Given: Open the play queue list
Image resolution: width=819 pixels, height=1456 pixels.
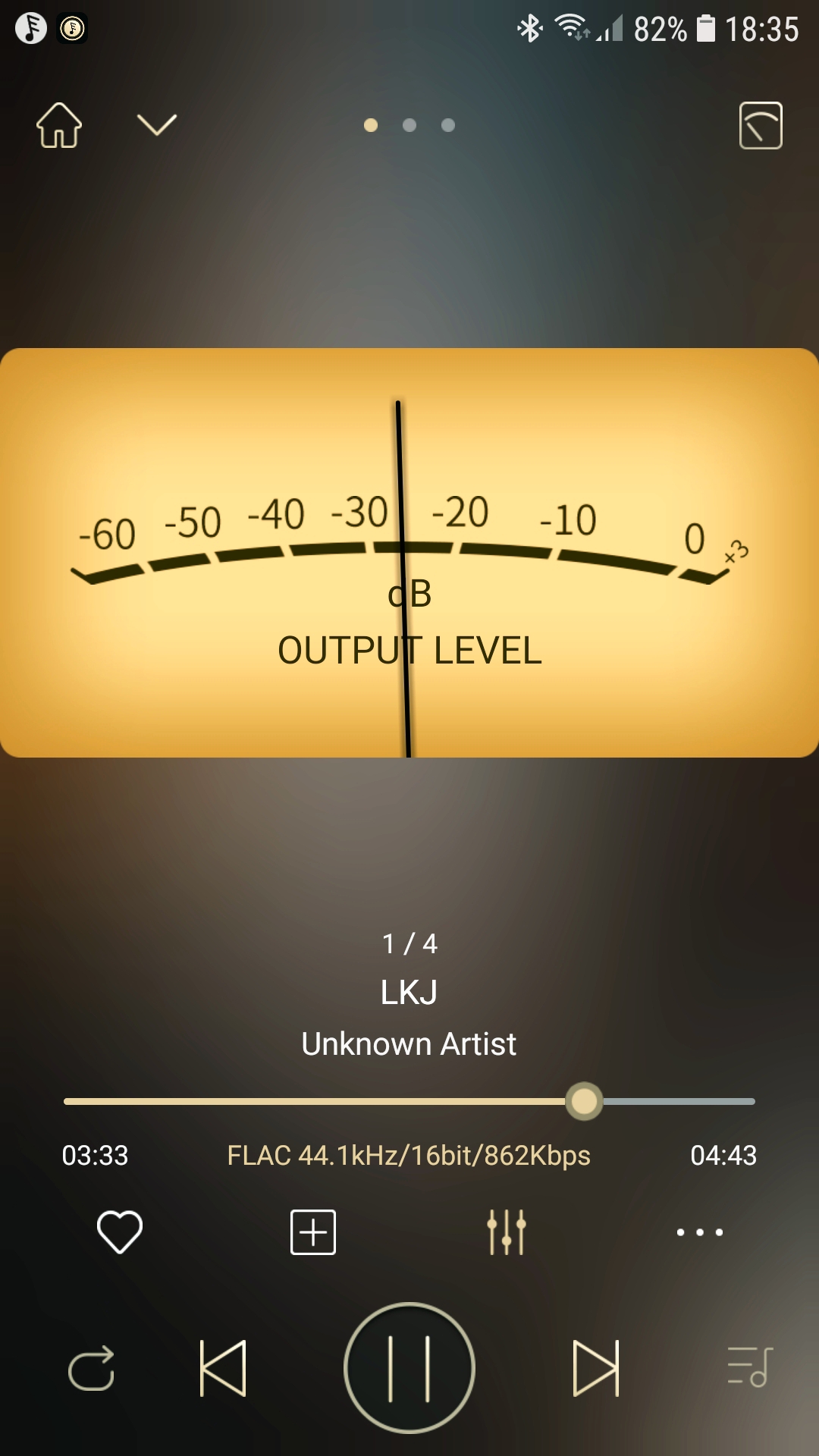Looking at the screenshot, I should point(750,1367).
